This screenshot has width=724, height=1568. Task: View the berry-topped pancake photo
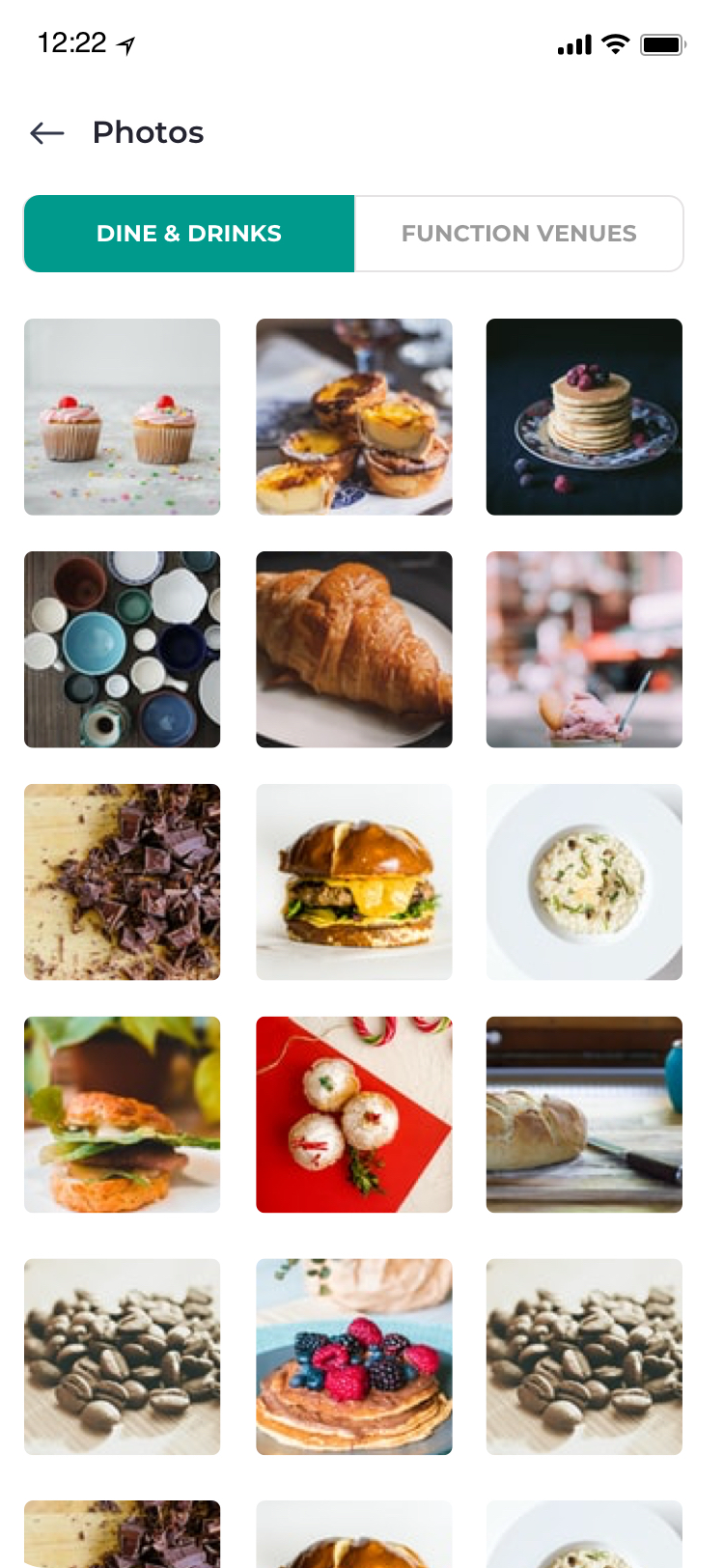(x=353, y=1357)
